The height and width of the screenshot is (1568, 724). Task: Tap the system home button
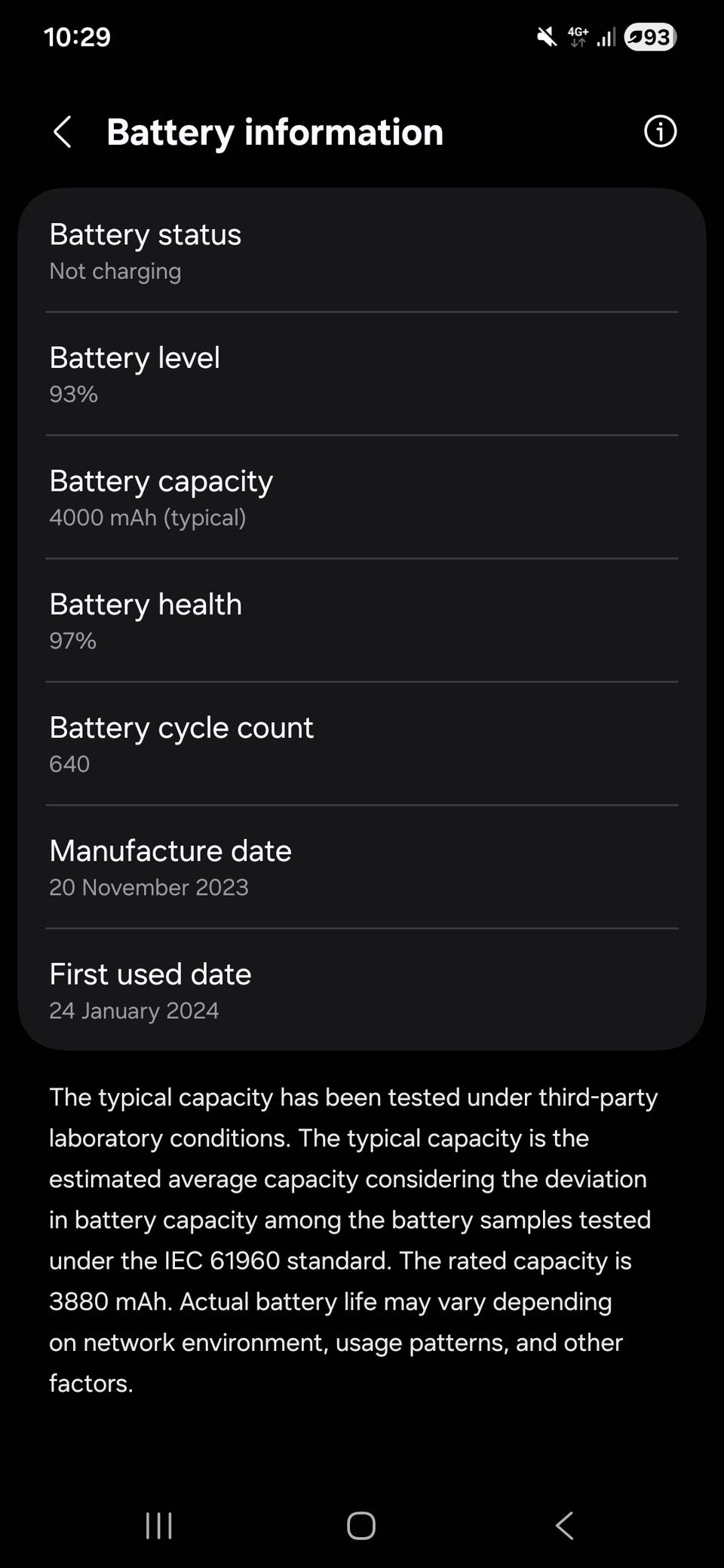361,1526
